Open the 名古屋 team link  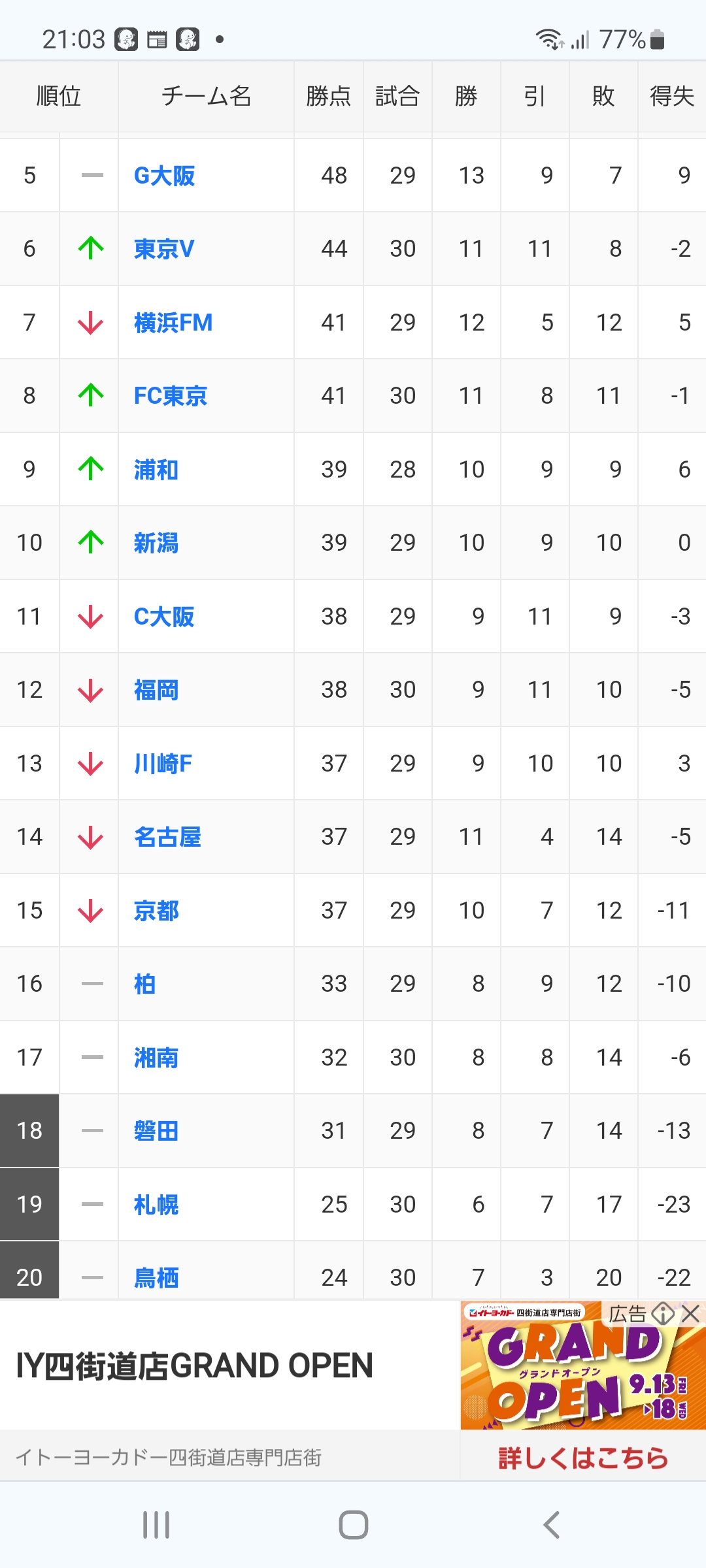point(167,837)
